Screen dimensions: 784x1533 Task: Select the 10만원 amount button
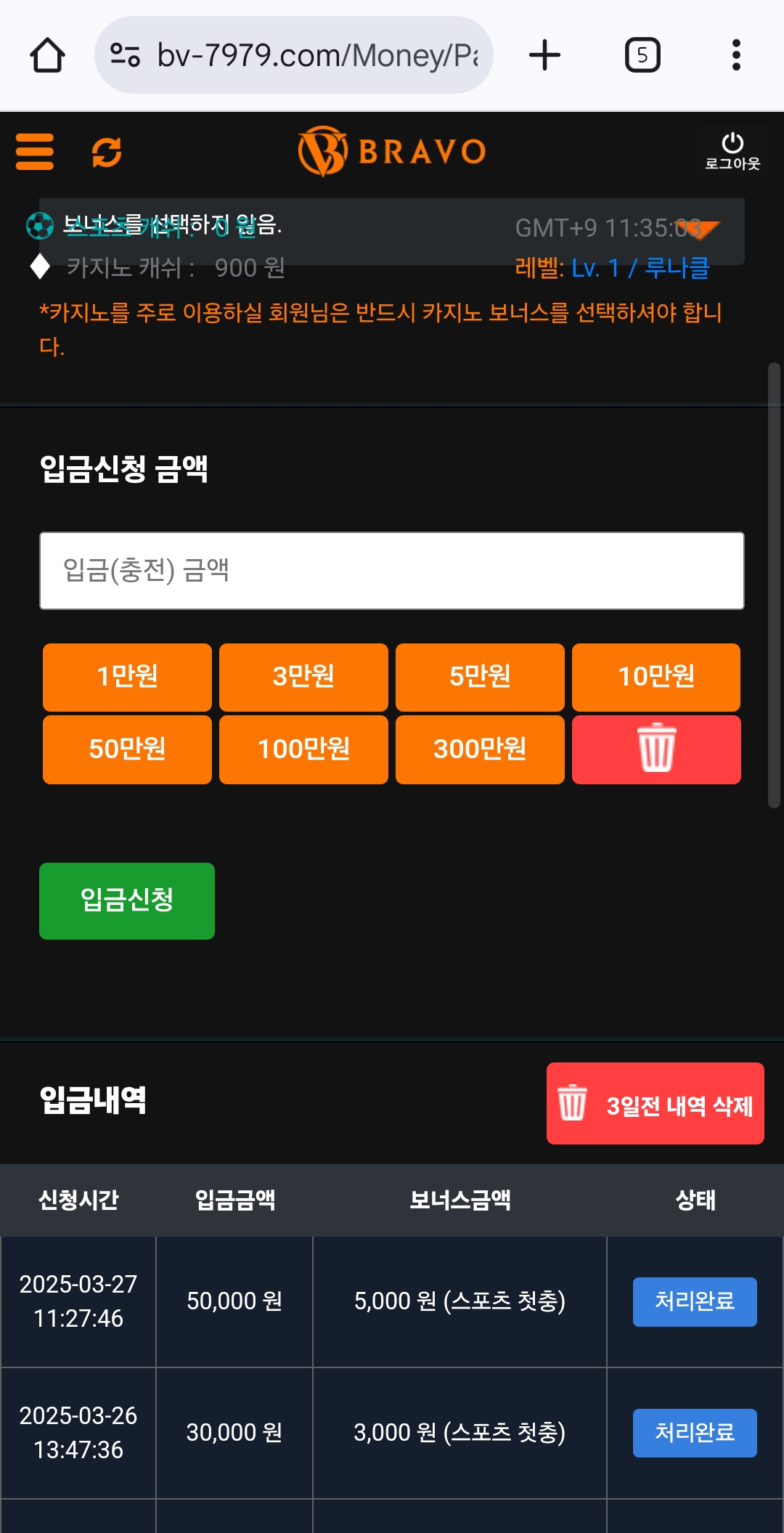coord(656,677)
